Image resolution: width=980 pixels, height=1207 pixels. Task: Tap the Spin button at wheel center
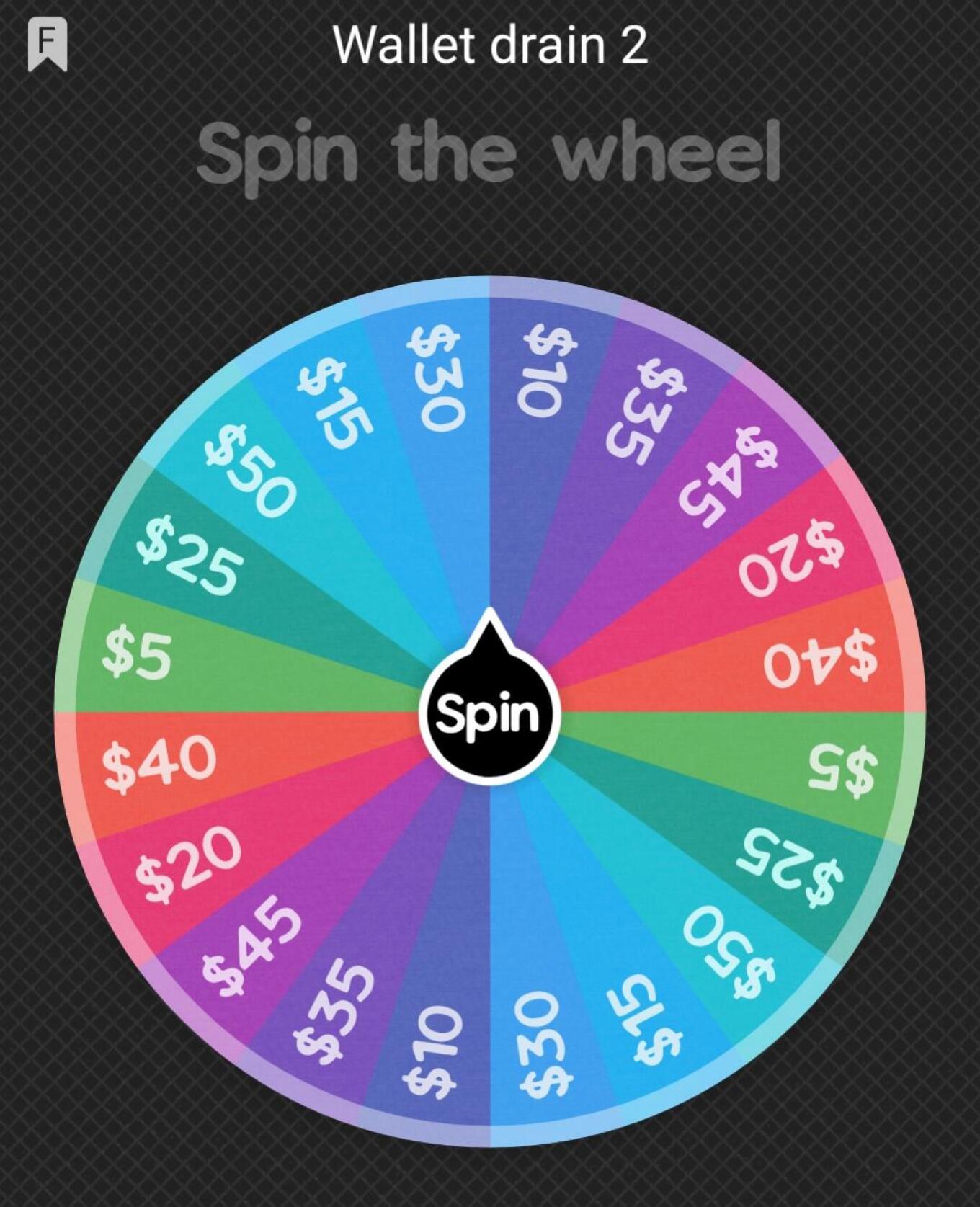(x=489, y=713)
